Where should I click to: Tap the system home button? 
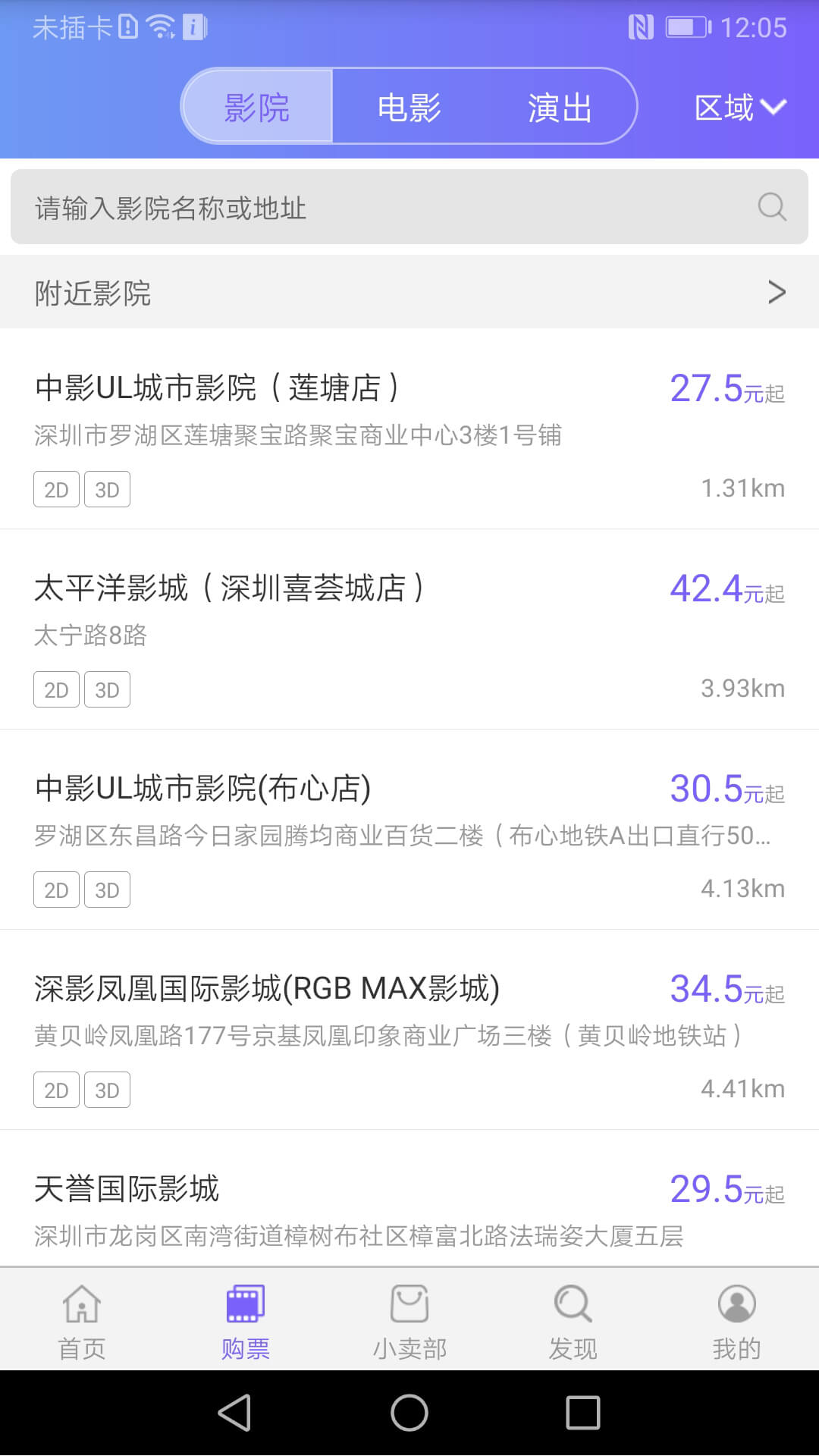409,1413
